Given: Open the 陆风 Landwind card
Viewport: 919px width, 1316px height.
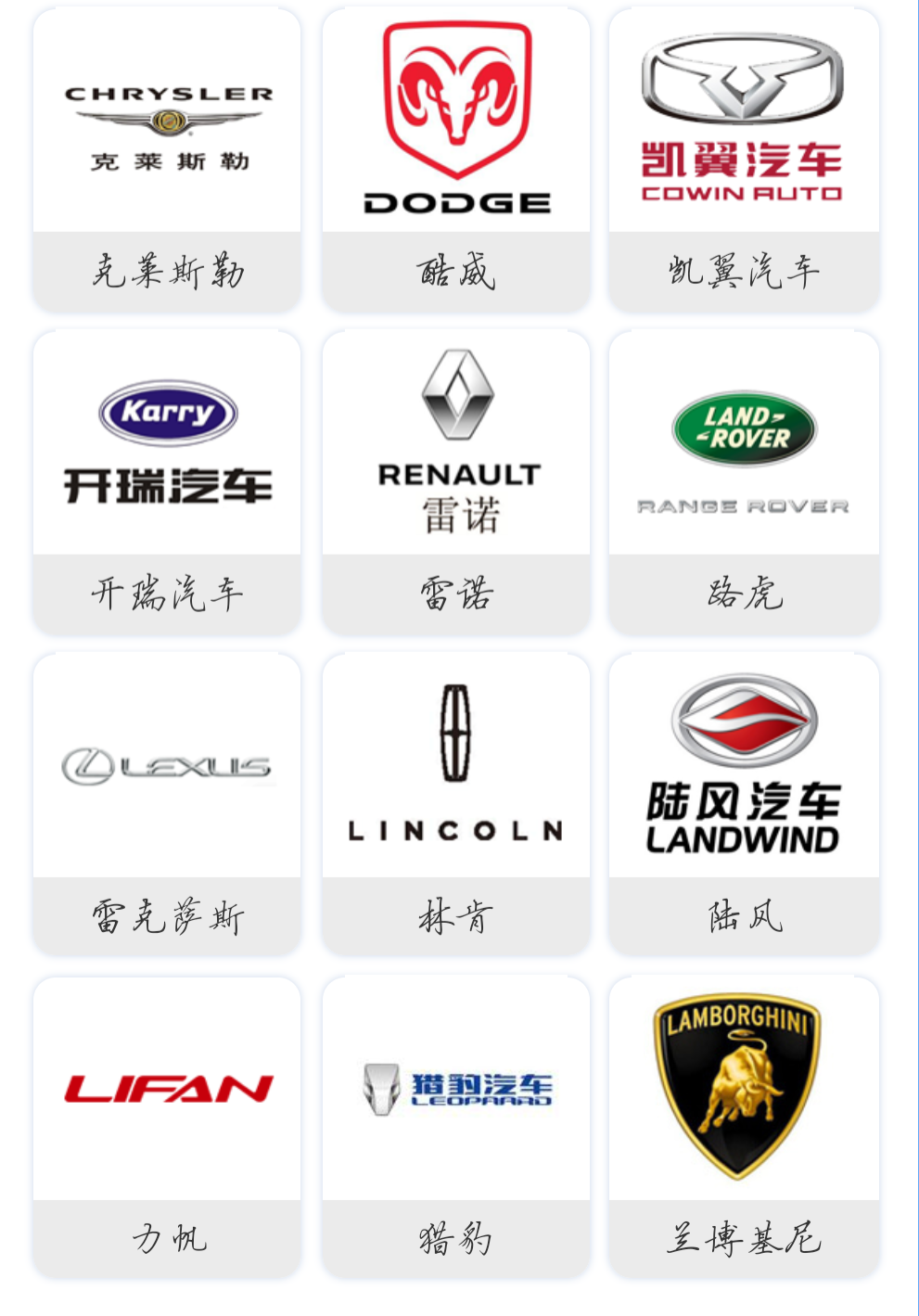Looking at the screenshot, I should click(744, 802).
